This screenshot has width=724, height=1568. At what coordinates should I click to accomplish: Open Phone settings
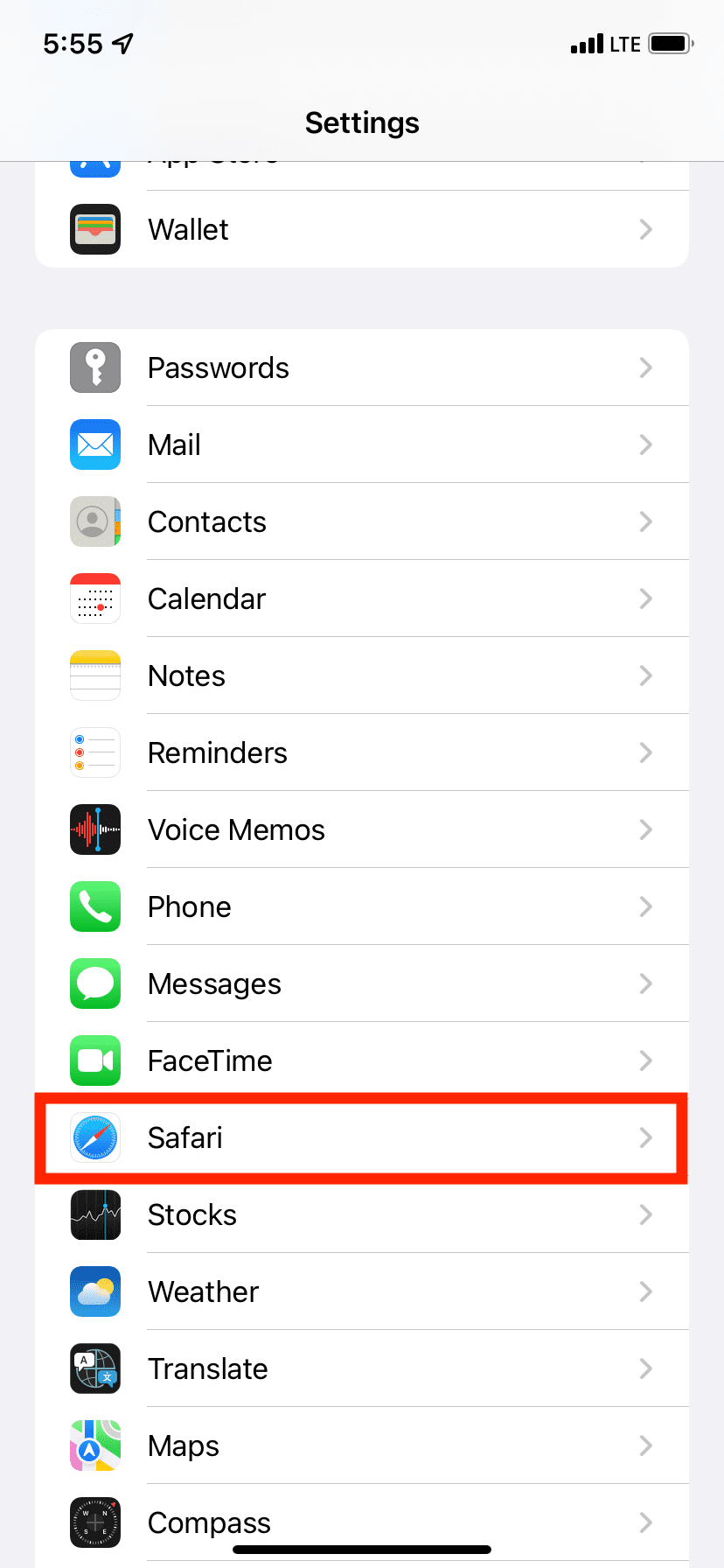362,906
